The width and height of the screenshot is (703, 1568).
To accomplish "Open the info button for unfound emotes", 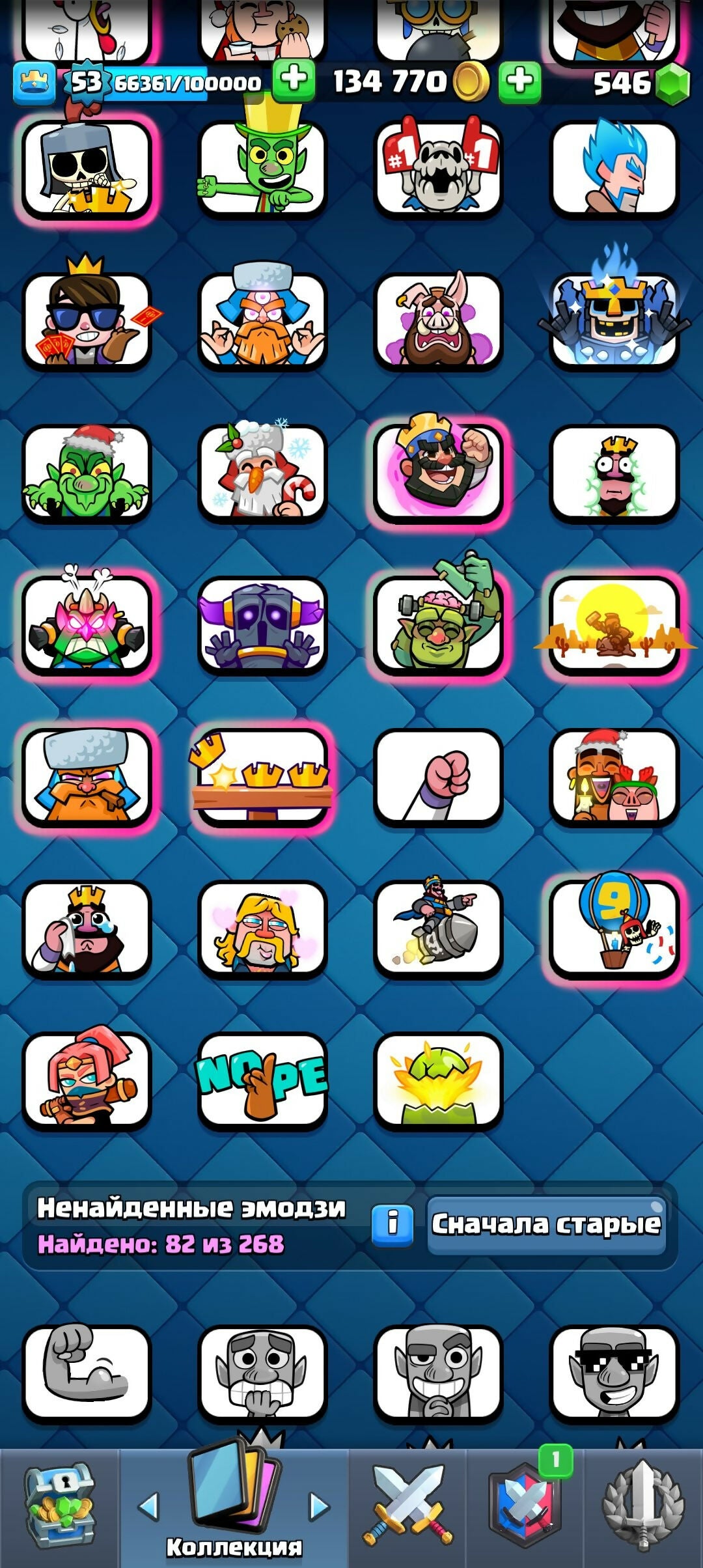I will (392, 1225).
